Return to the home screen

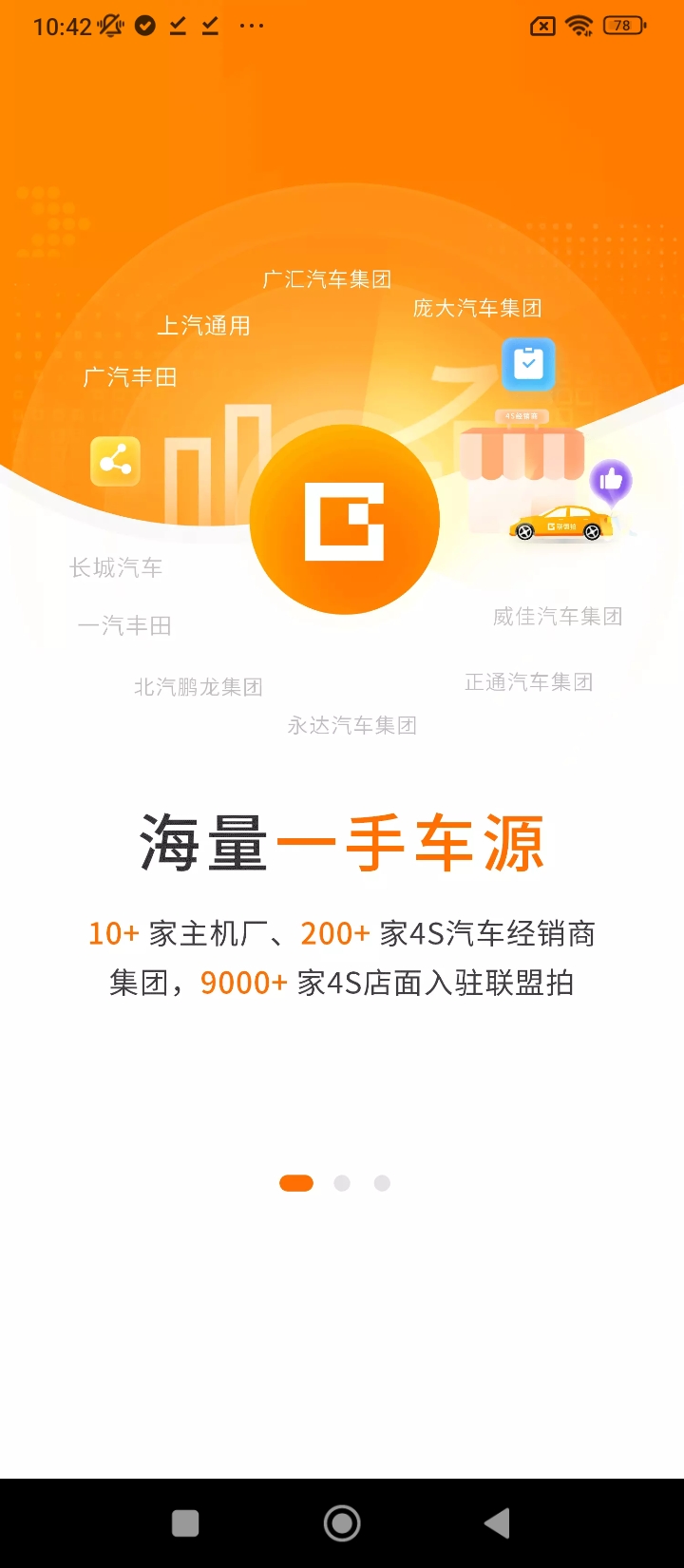point(342,1523)
